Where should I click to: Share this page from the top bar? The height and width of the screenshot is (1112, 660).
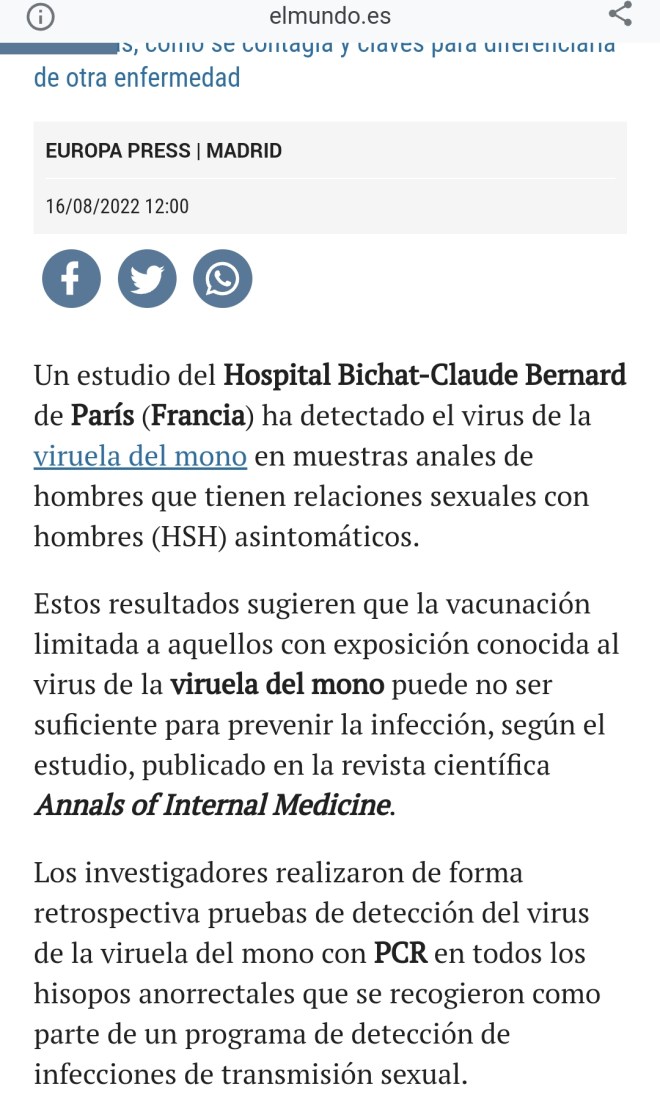point(620,15)
